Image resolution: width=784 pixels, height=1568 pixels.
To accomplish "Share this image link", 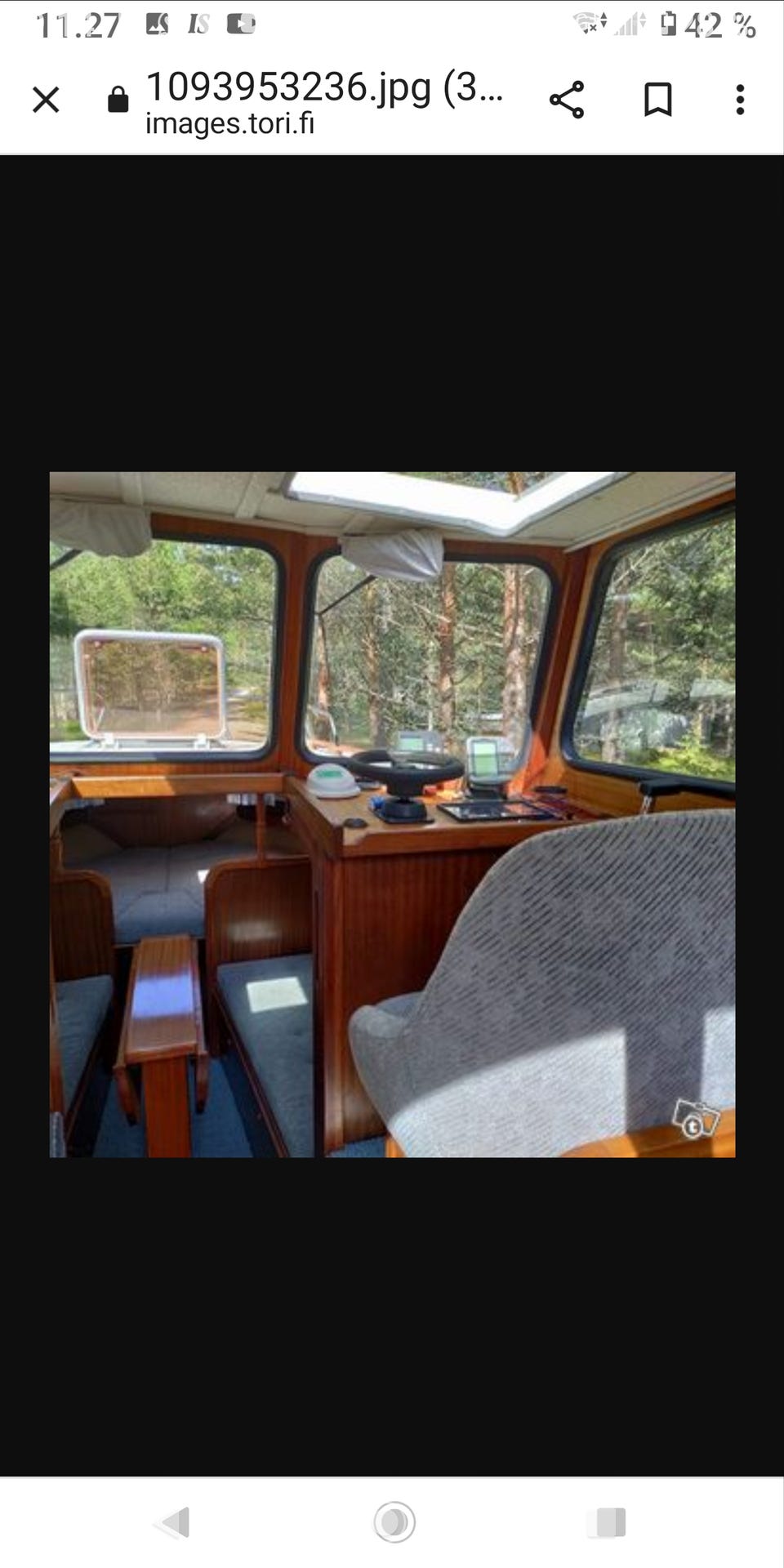I will pos(567,100).
